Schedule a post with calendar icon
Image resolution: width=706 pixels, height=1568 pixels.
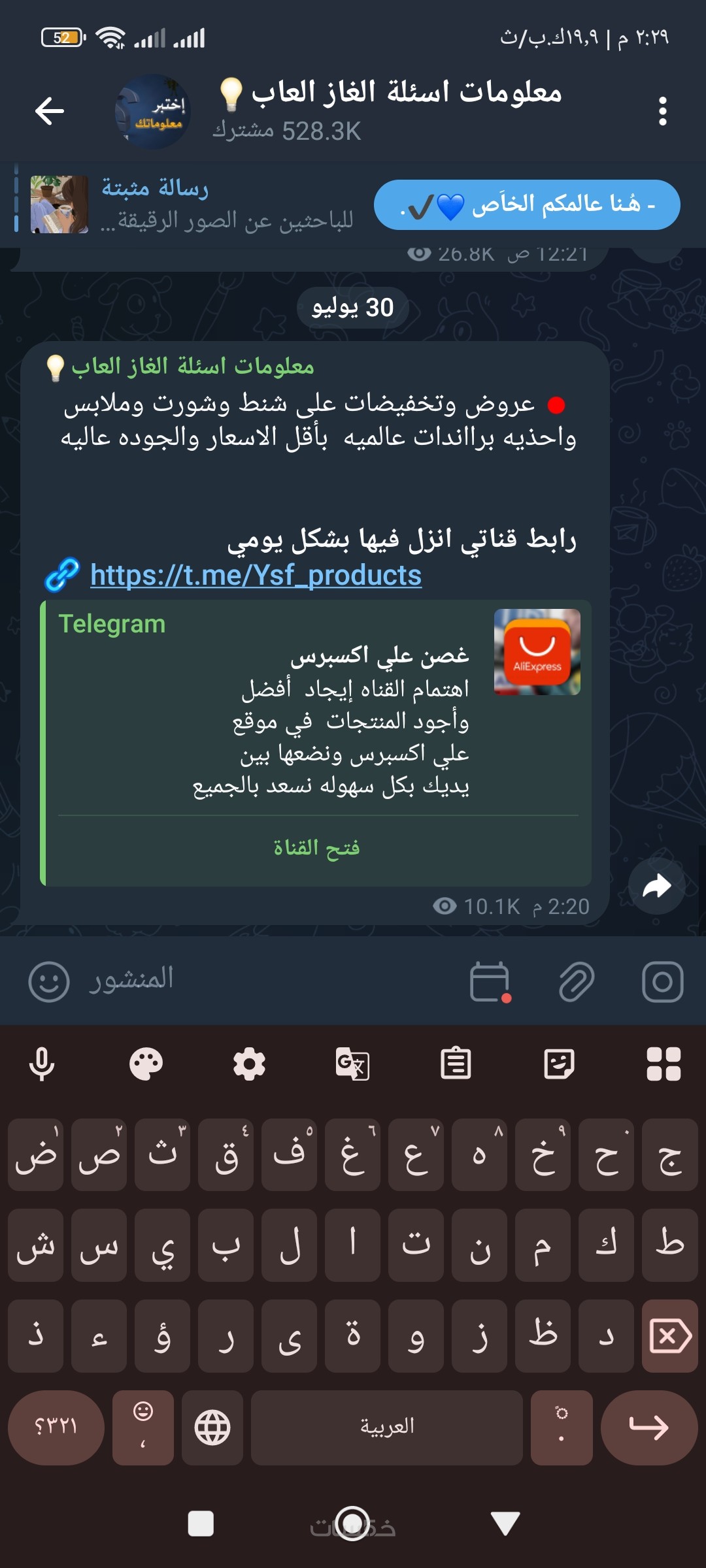tap(490, 981)
